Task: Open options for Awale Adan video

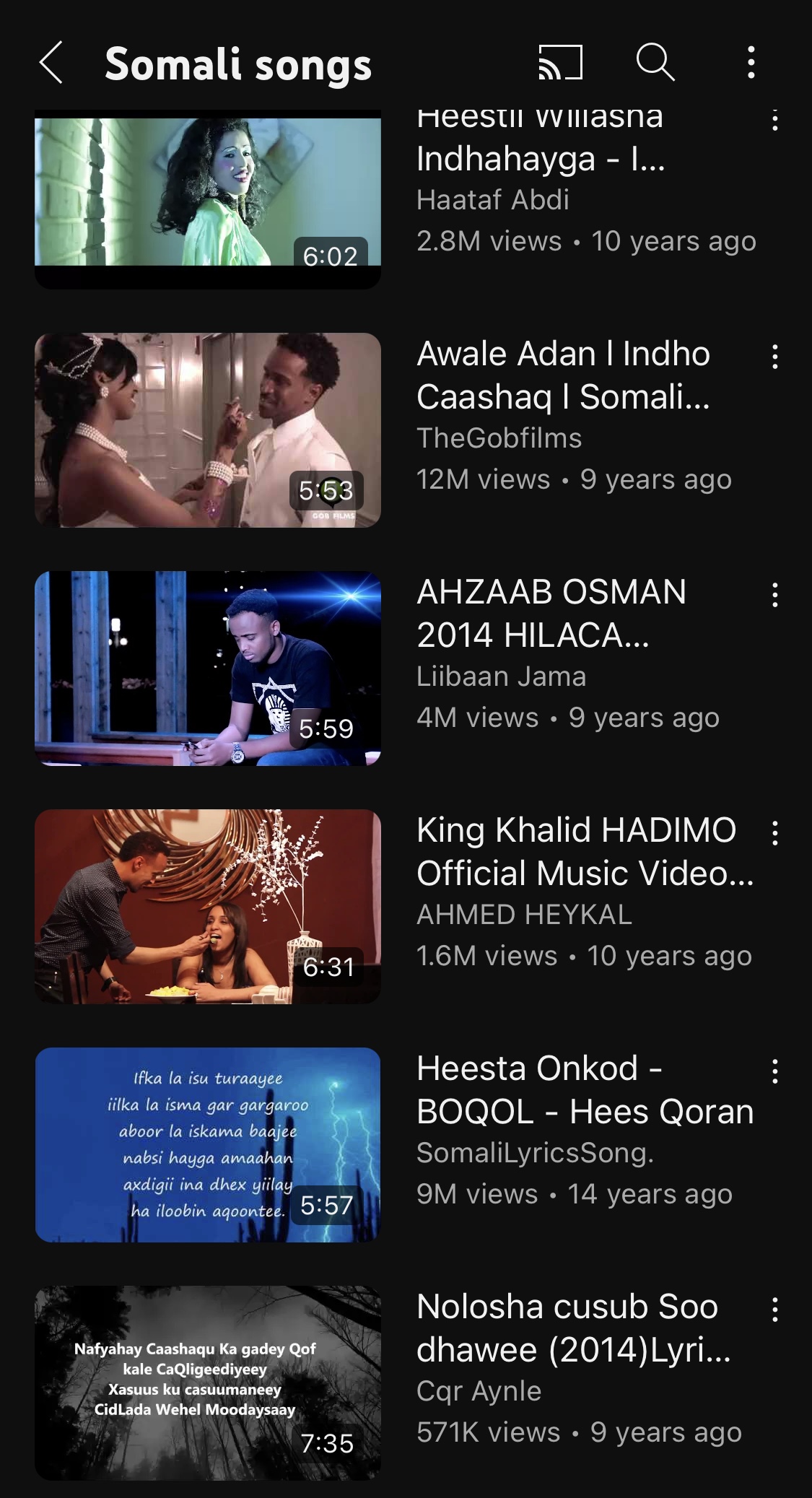Action: tap(774, 357)
